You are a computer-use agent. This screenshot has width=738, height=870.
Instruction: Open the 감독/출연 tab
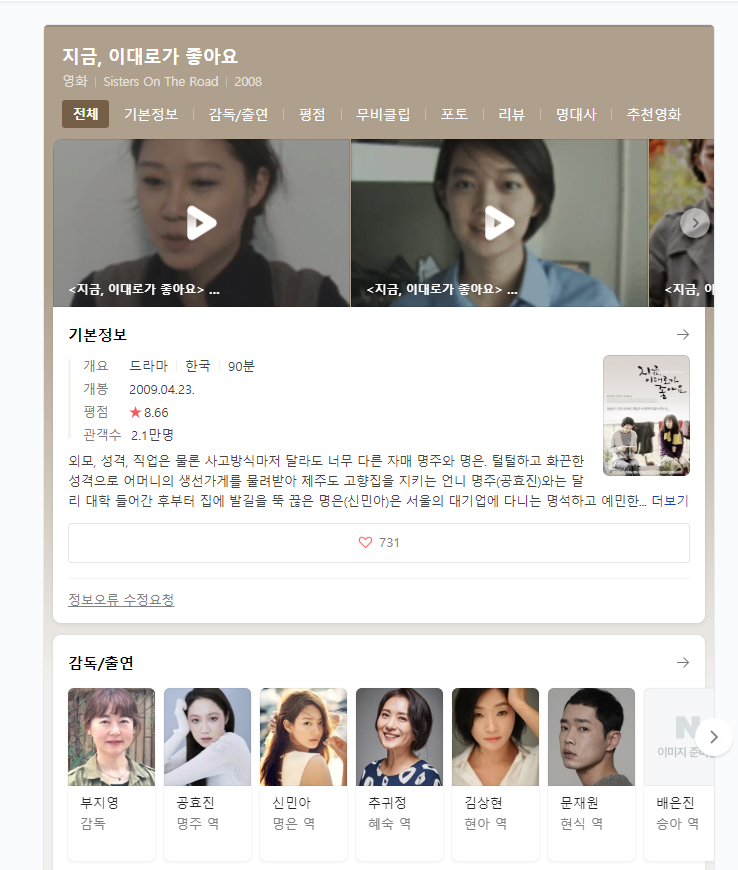click(x=238, y=114)
